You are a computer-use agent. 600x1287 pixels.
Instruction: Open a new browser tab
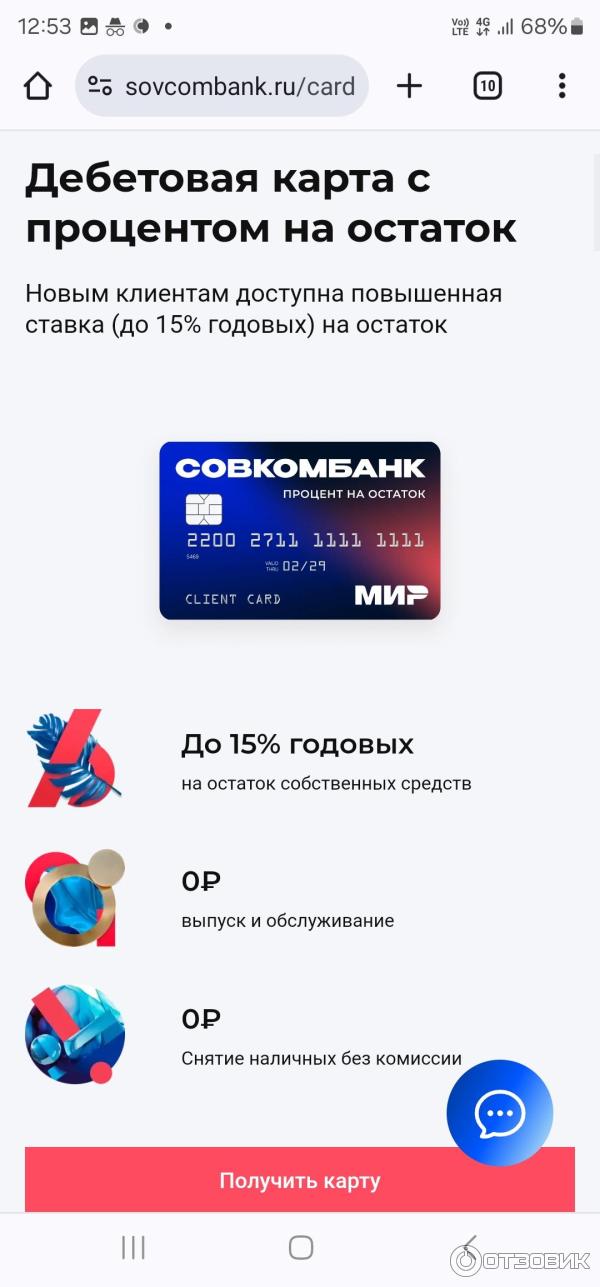409,87
